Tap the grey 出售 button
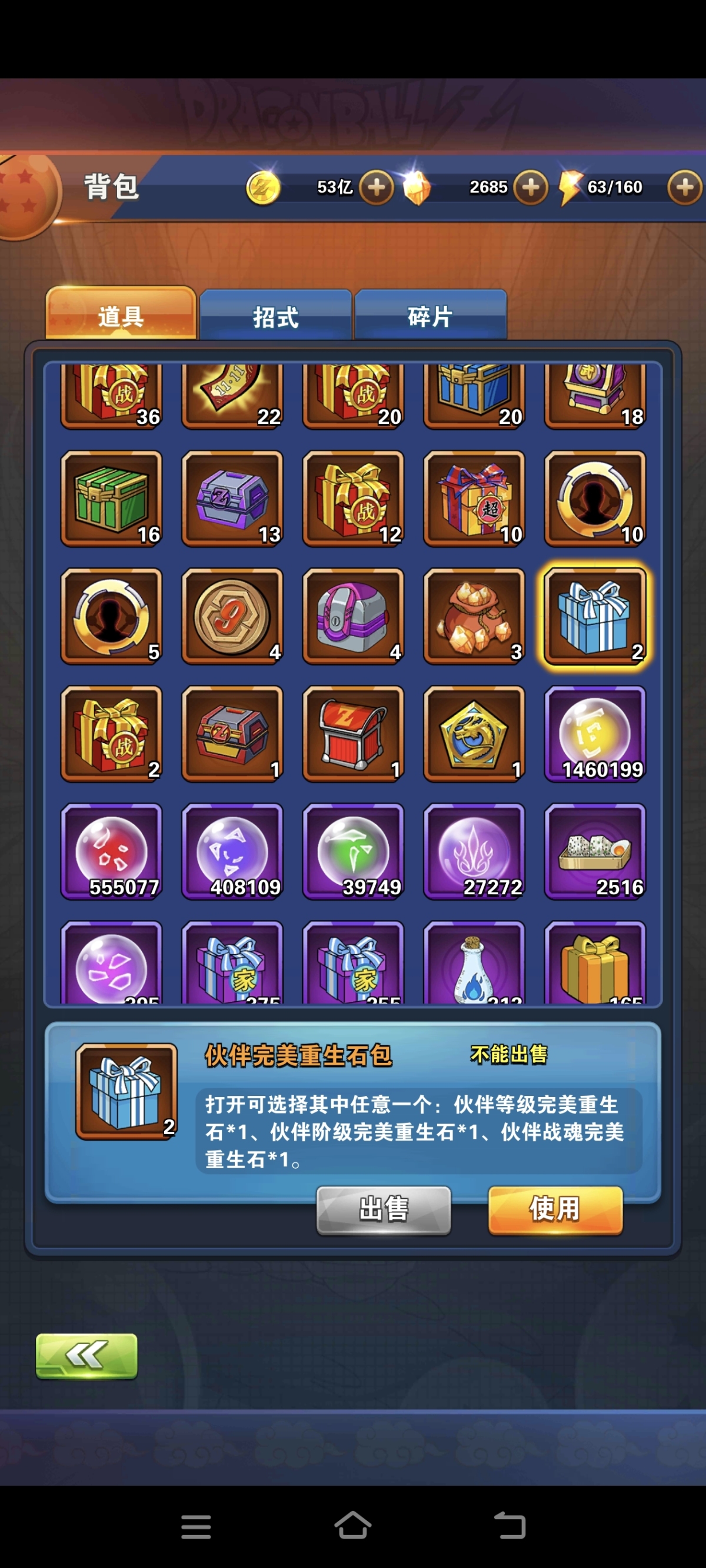 [x=383, y=1209]
